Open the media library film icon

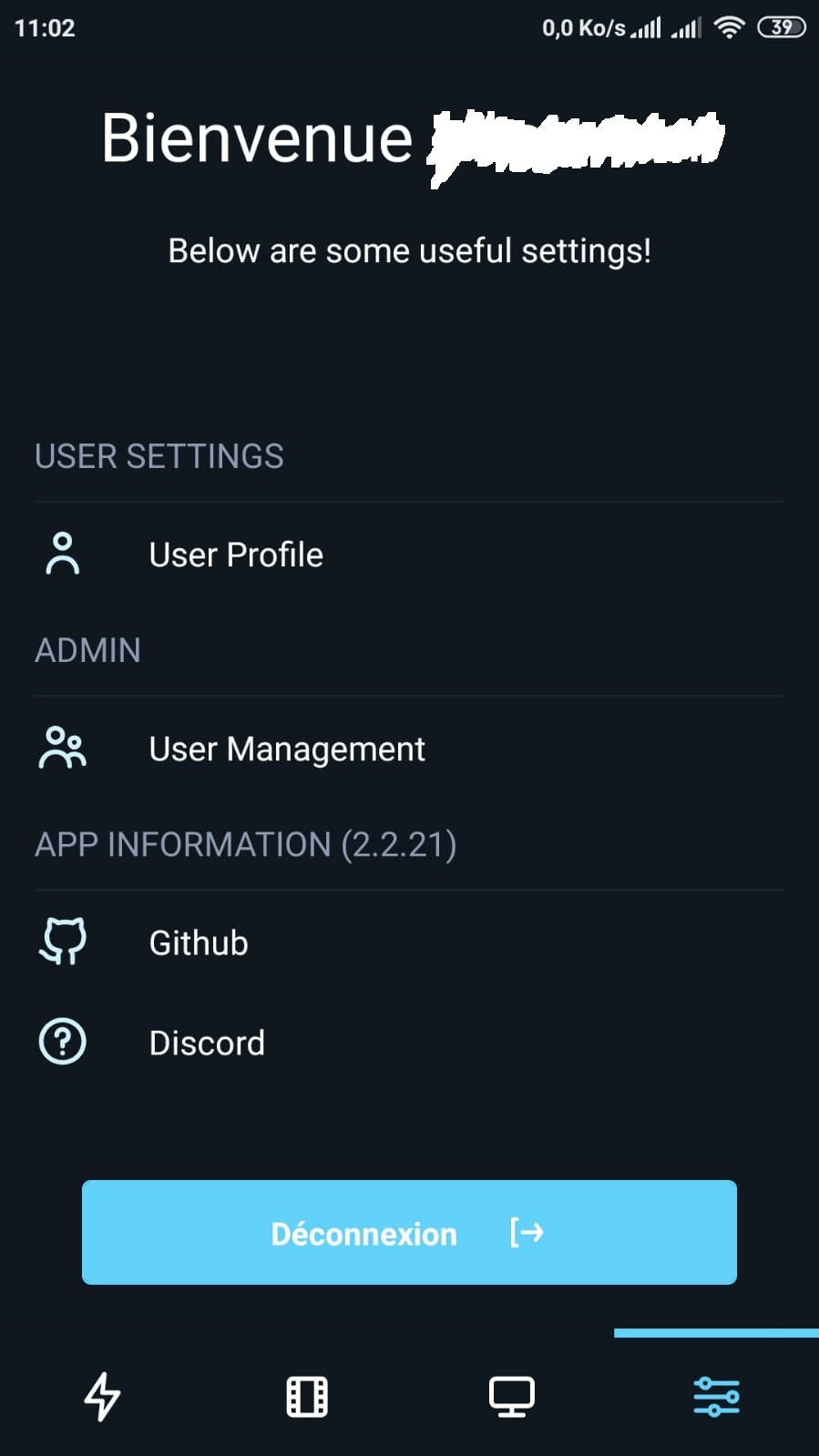(x=307, y=1396)
